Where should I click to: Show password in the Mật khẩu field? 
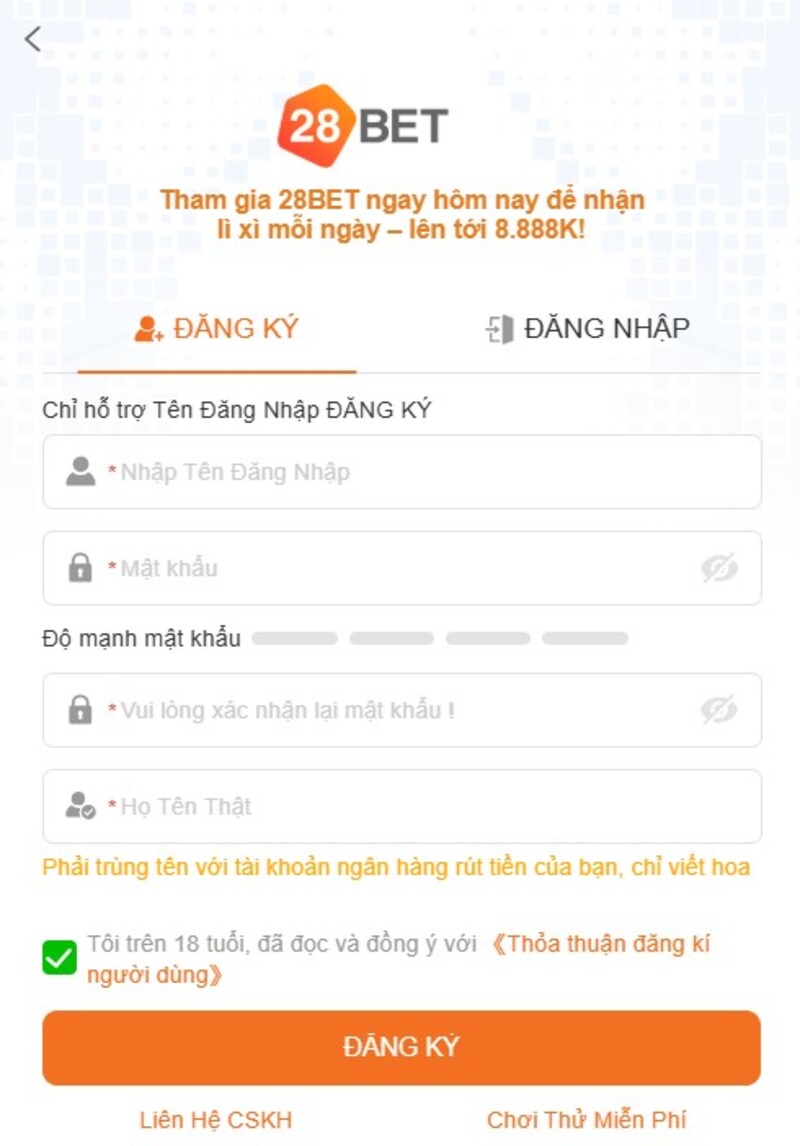[718, 568]
